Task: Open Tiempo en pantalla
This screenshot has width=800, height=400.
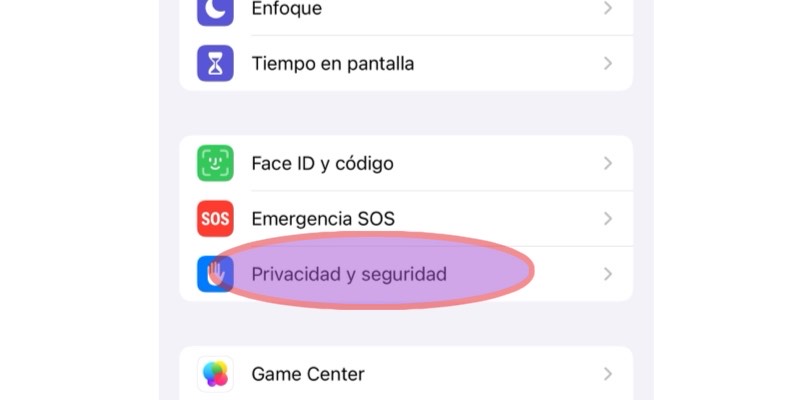Action: click(x=405, y=63)
